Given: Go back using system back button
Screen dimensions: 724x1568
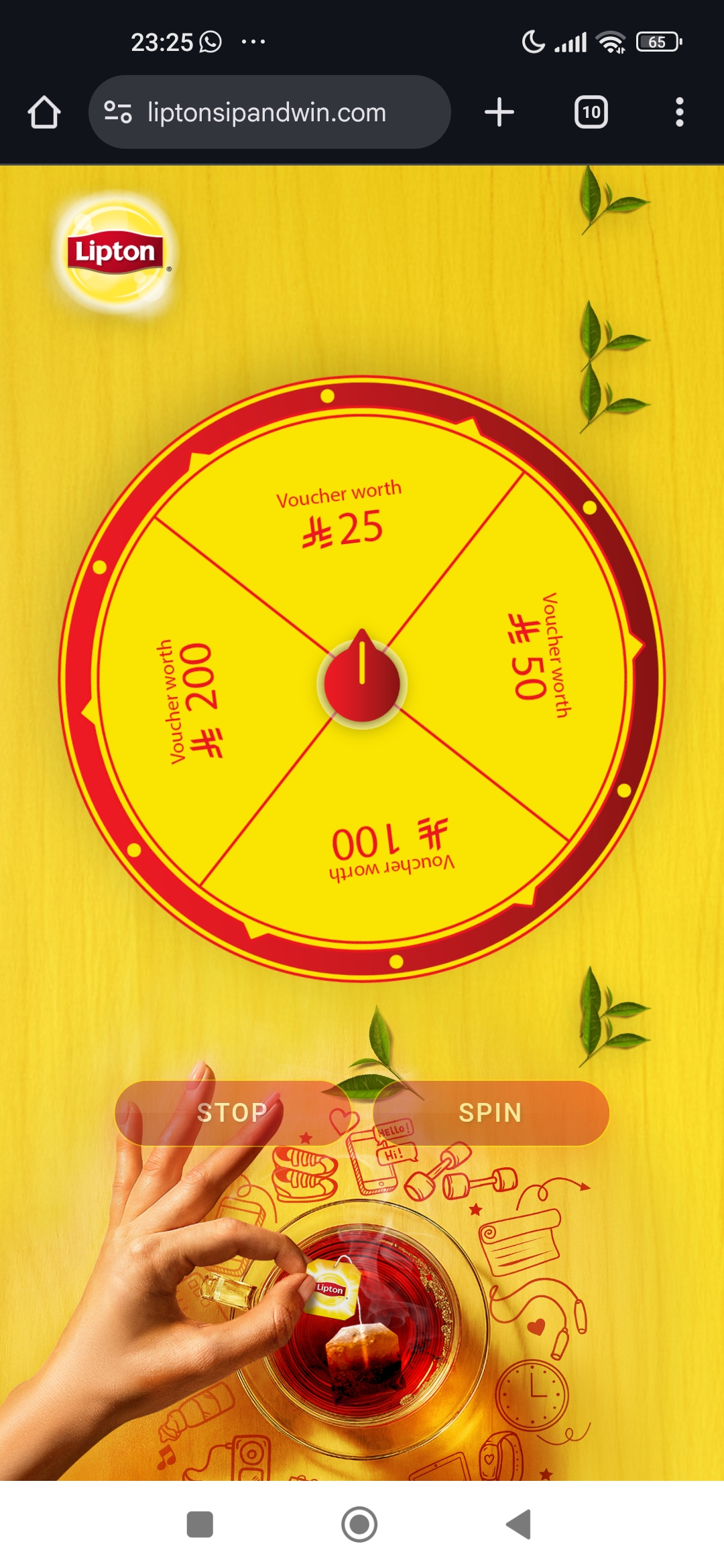Looking at the screenshot, I should (x=518, y=1524).
